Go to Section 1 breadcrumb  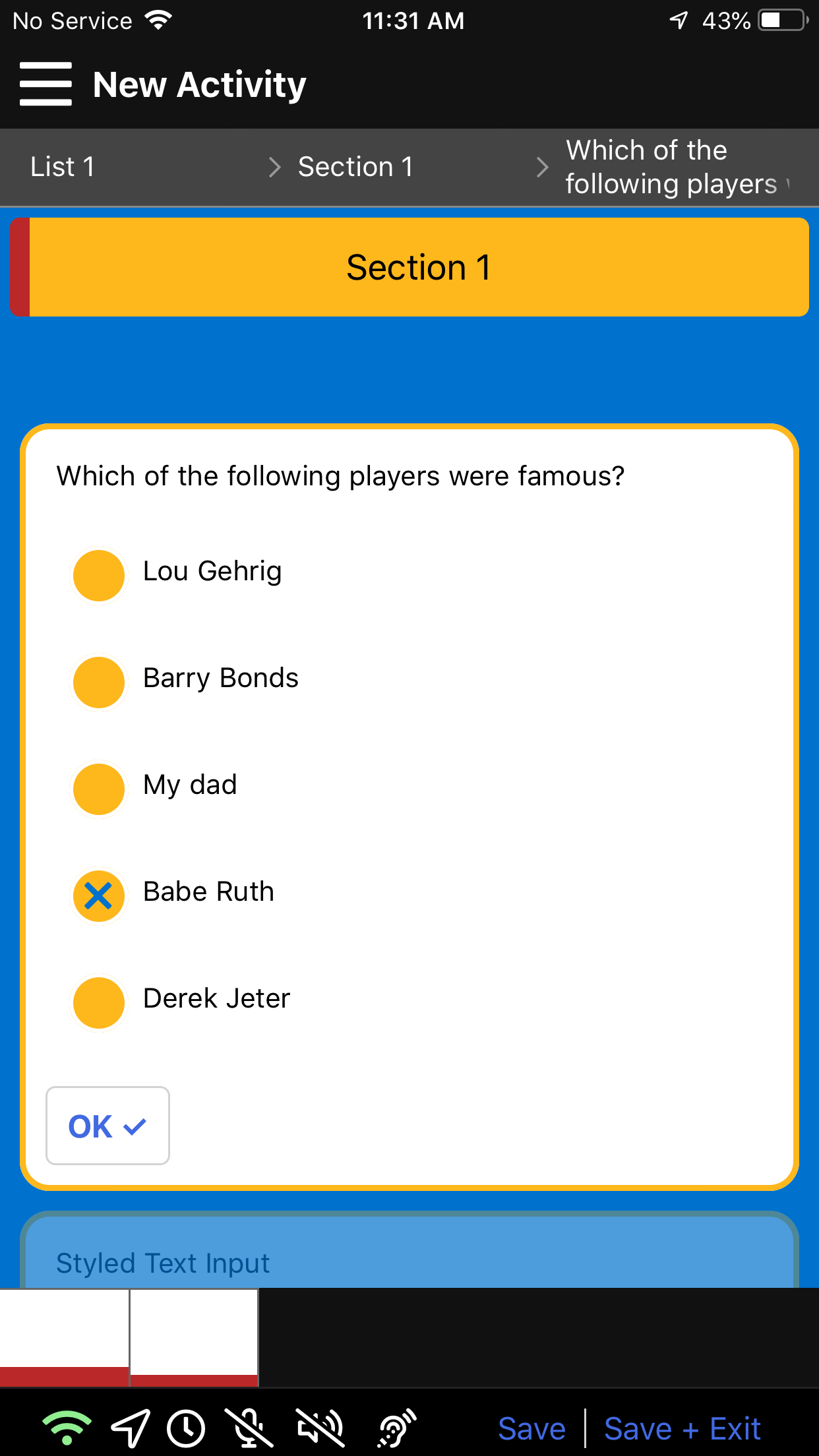pyautogui.click(x=355, y=167)
